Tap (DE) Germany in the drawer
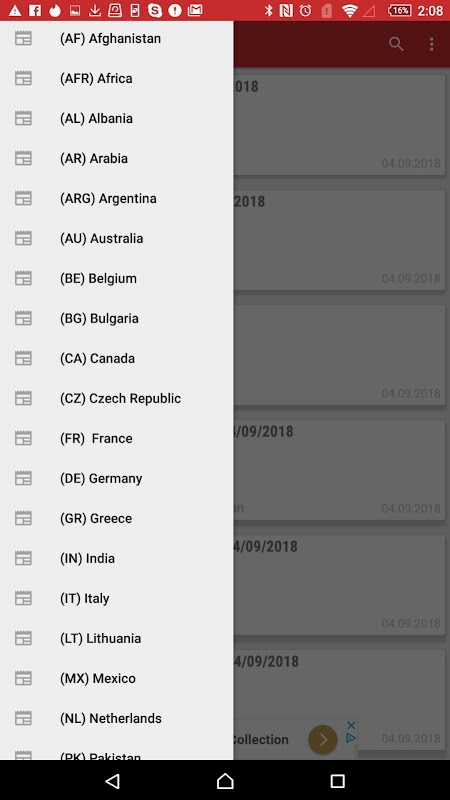The height and width of the screenshot is (800, 450). 117,479
